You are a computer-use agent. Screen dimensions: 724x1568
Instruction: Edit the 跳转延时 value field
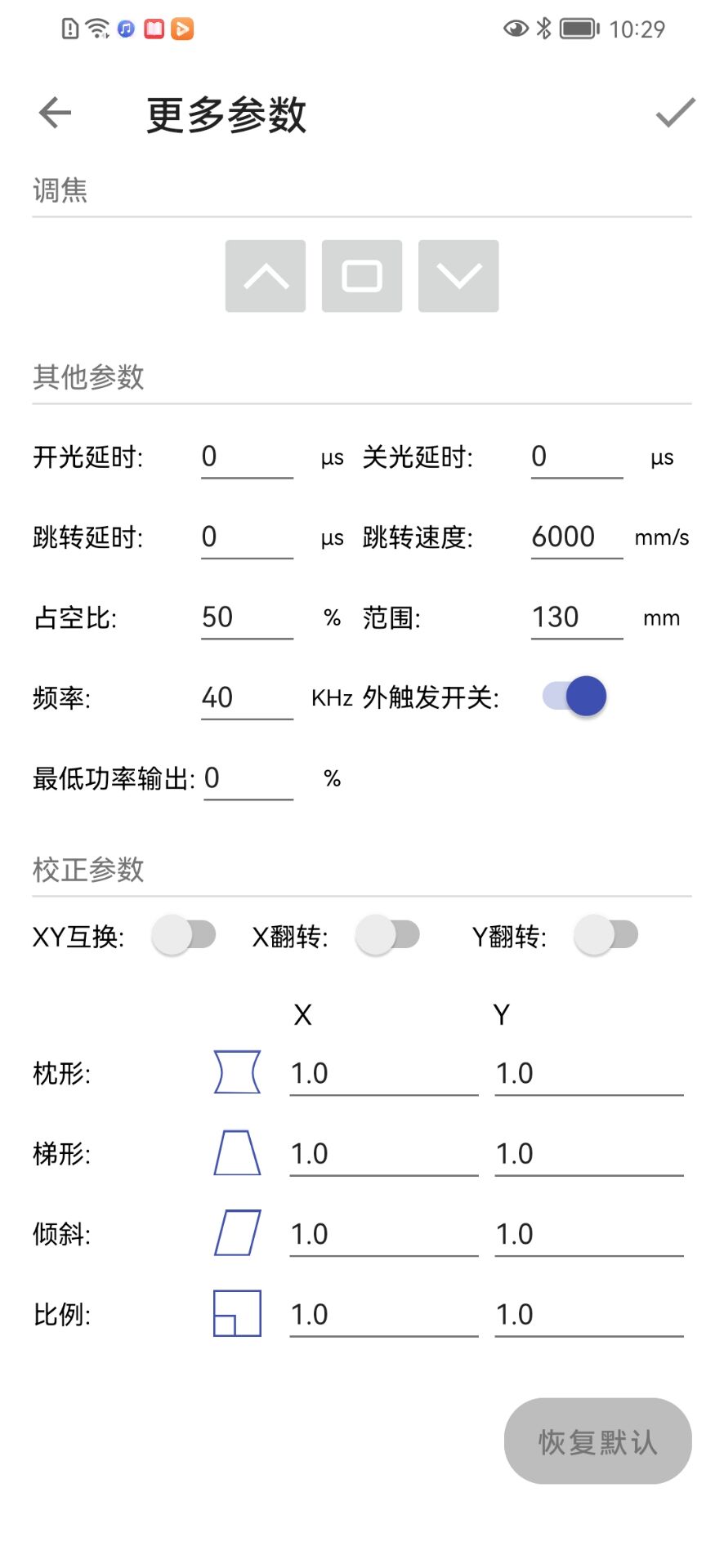(x=247, y=537)
